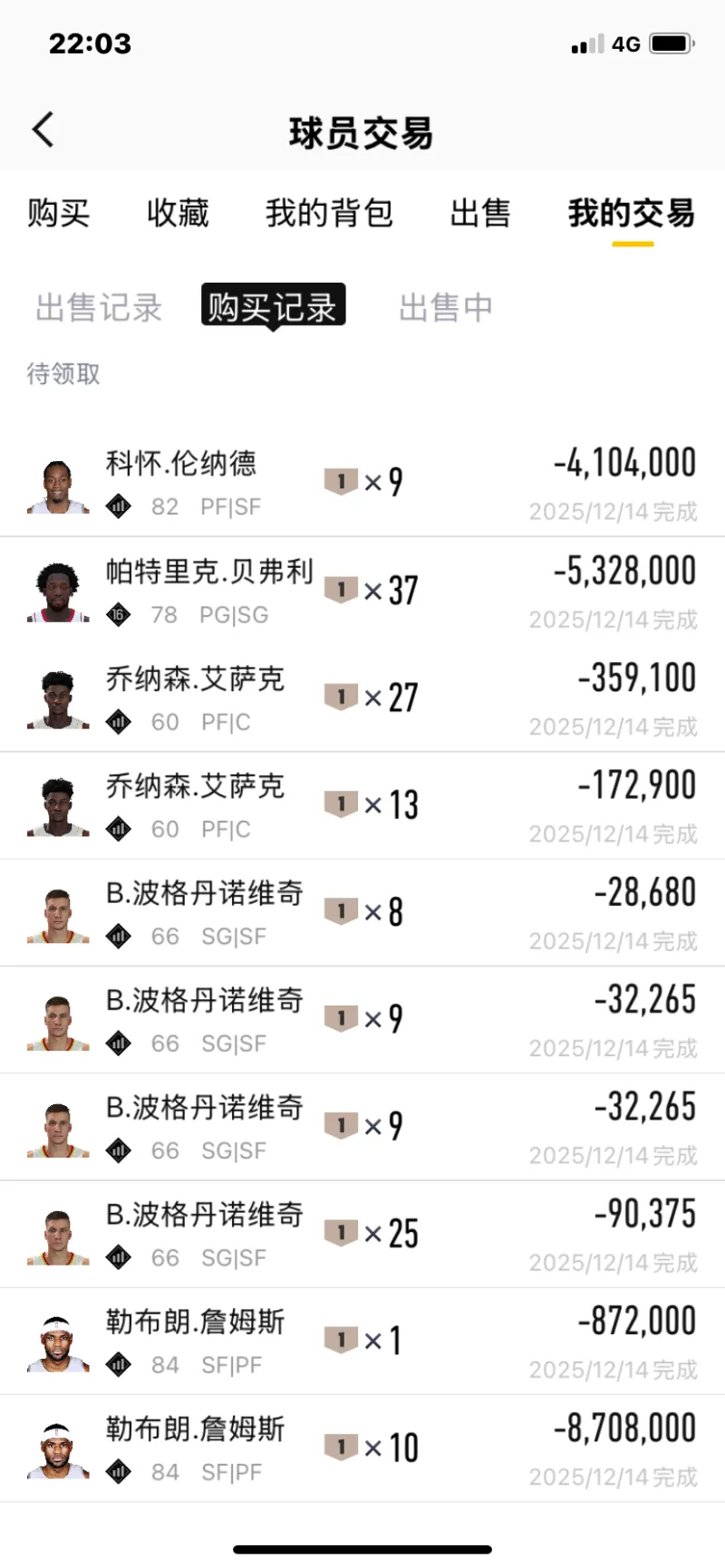Screen dimensions: 725x1568
Task: Select 购买记录 sub-tab
Action: point(273,306)
